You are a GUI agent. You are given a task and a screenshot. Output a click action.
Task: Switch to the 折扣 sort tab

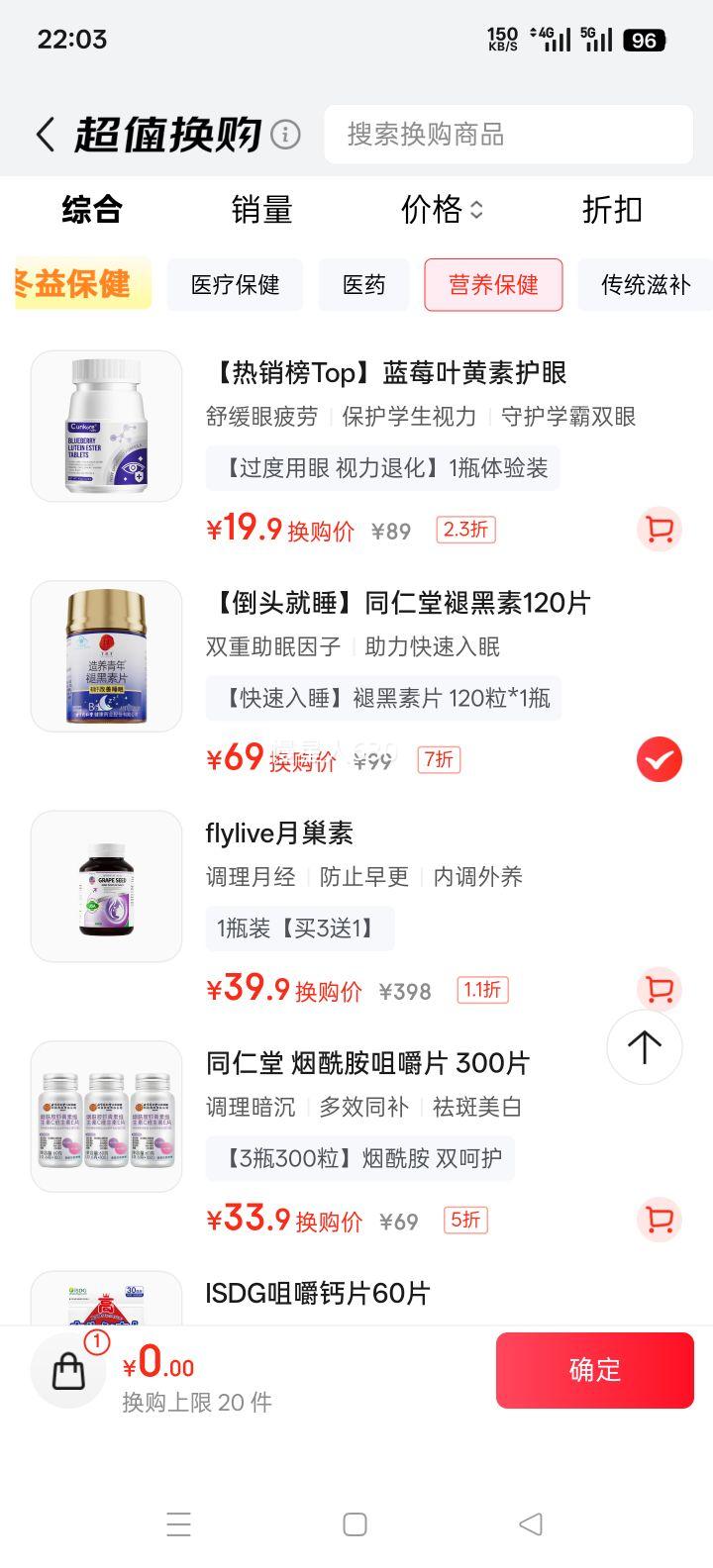click(x=611, y=210)
